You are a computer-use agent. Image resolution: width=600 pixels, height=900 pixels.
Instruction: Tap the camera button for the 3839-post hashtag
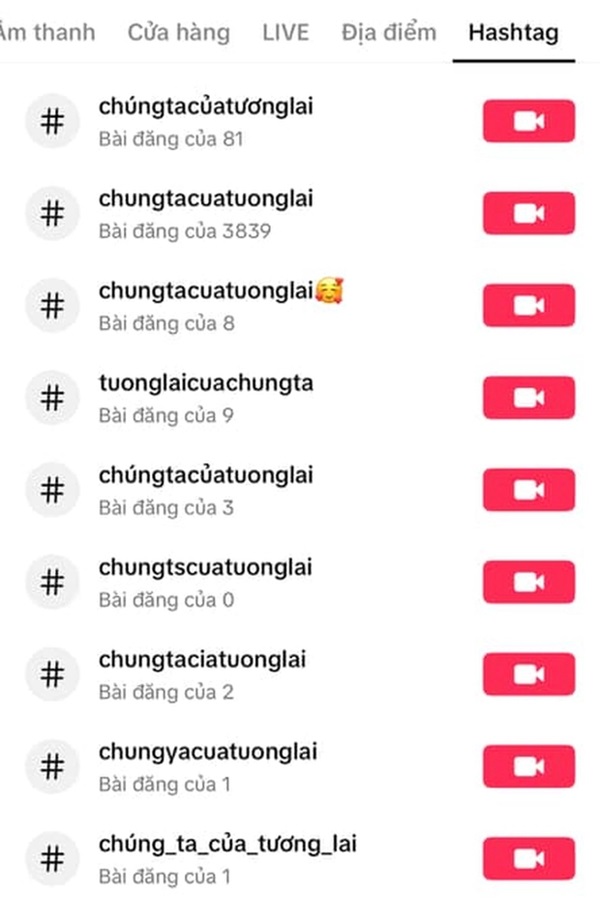528,213
